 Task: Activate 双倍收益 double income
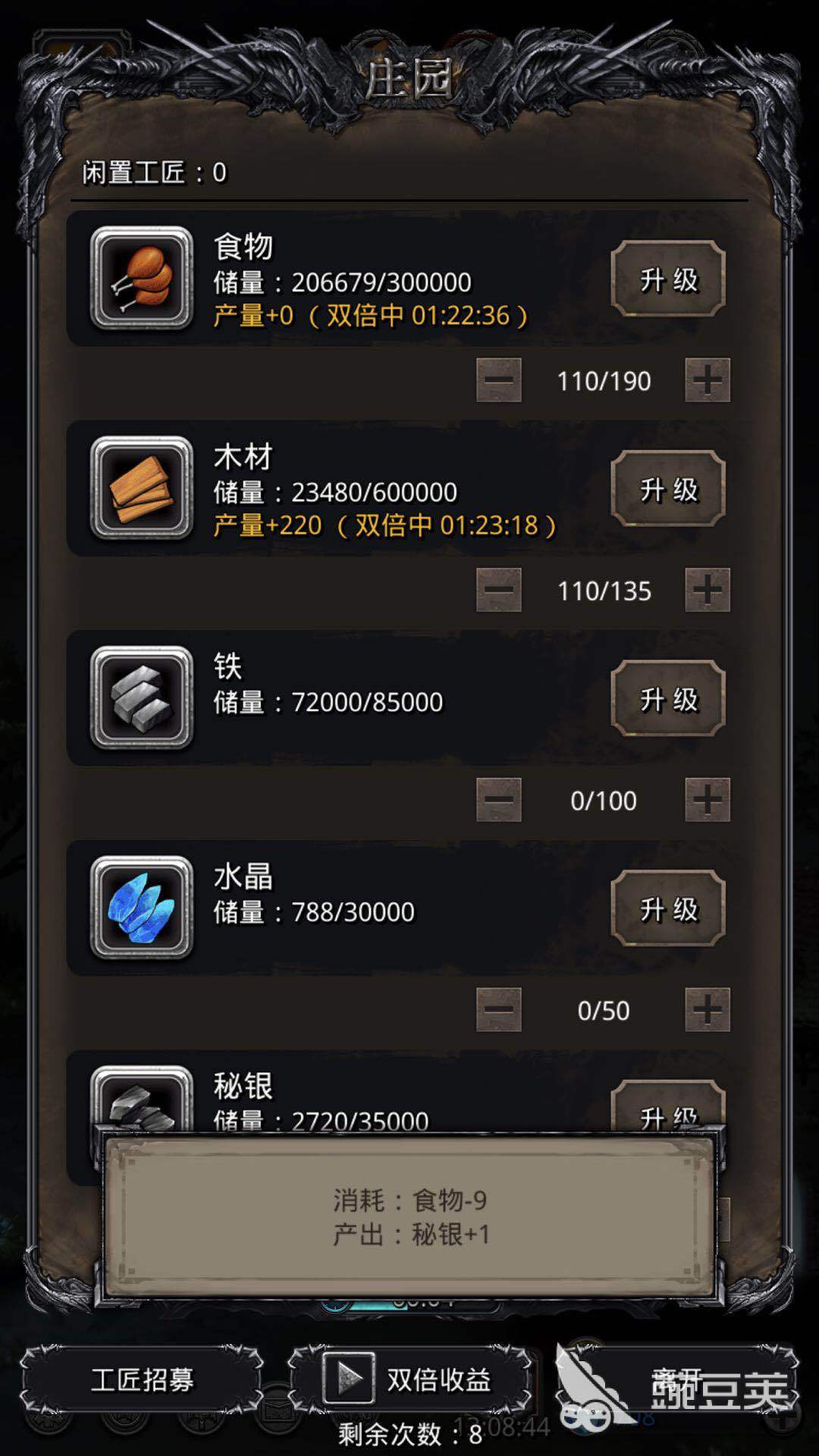click(x=410, y=1379)
